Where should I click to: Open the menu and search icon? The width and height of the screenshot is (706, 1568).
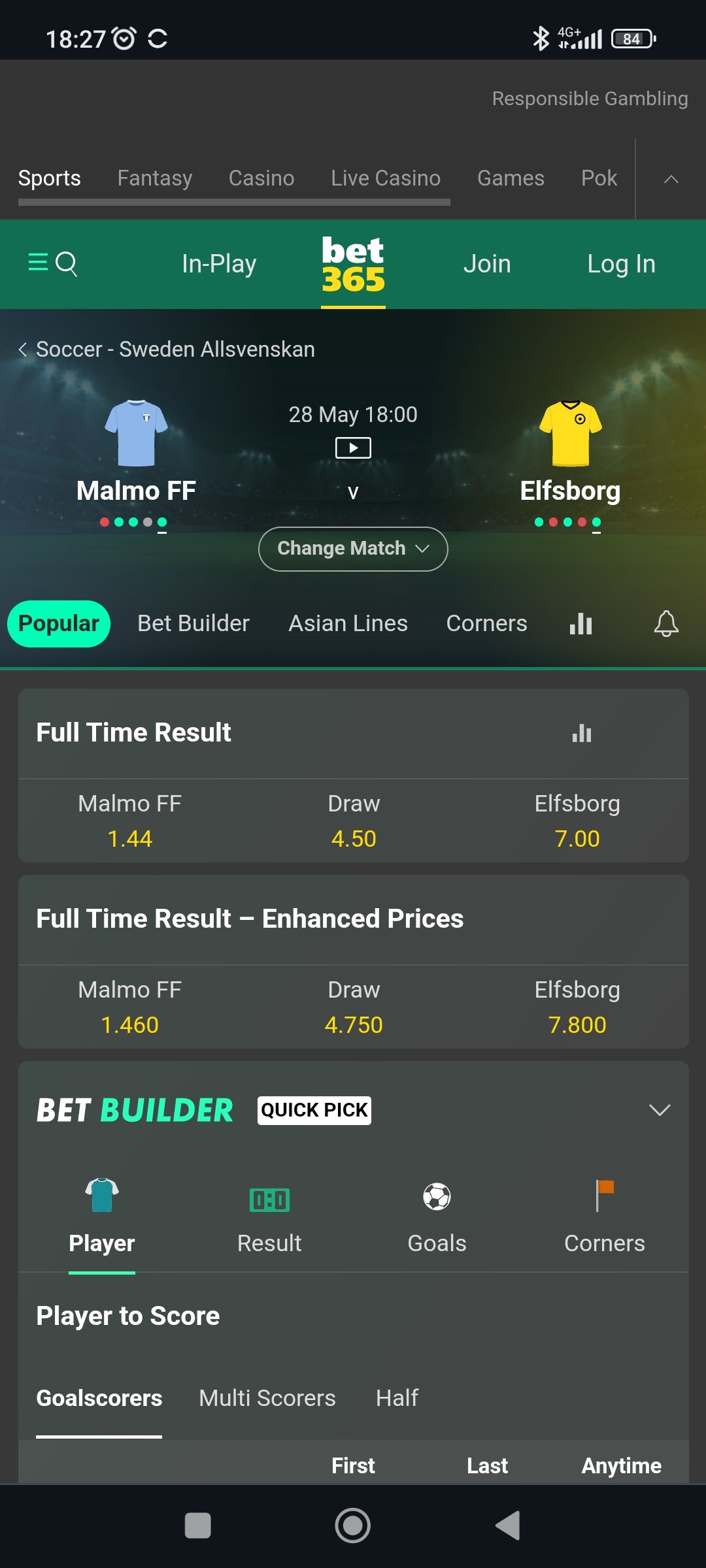click(x=52, y=264)
